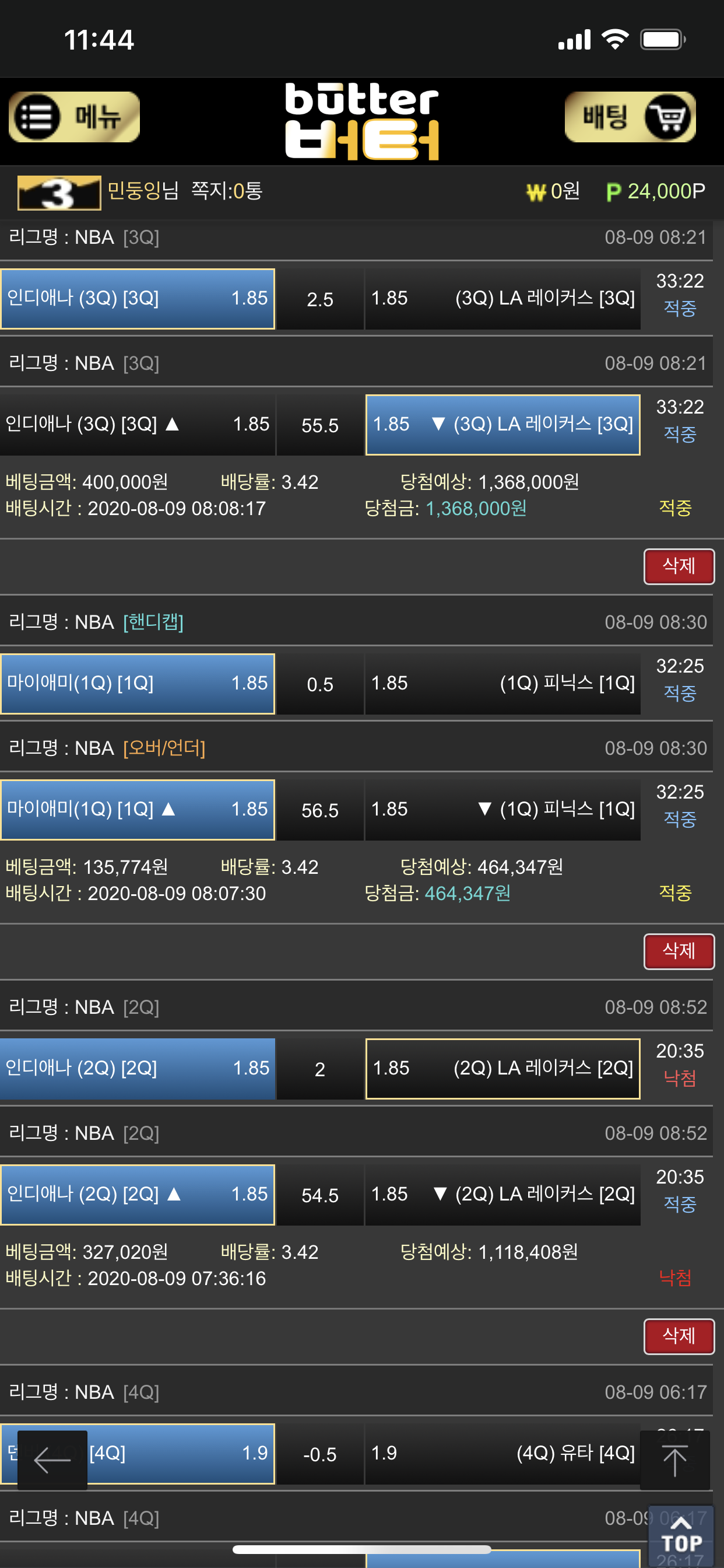The height and width of the screenshot is (1568, 724).
Task: Delete the 327,020원 bet record
Action: point(679,1336)
